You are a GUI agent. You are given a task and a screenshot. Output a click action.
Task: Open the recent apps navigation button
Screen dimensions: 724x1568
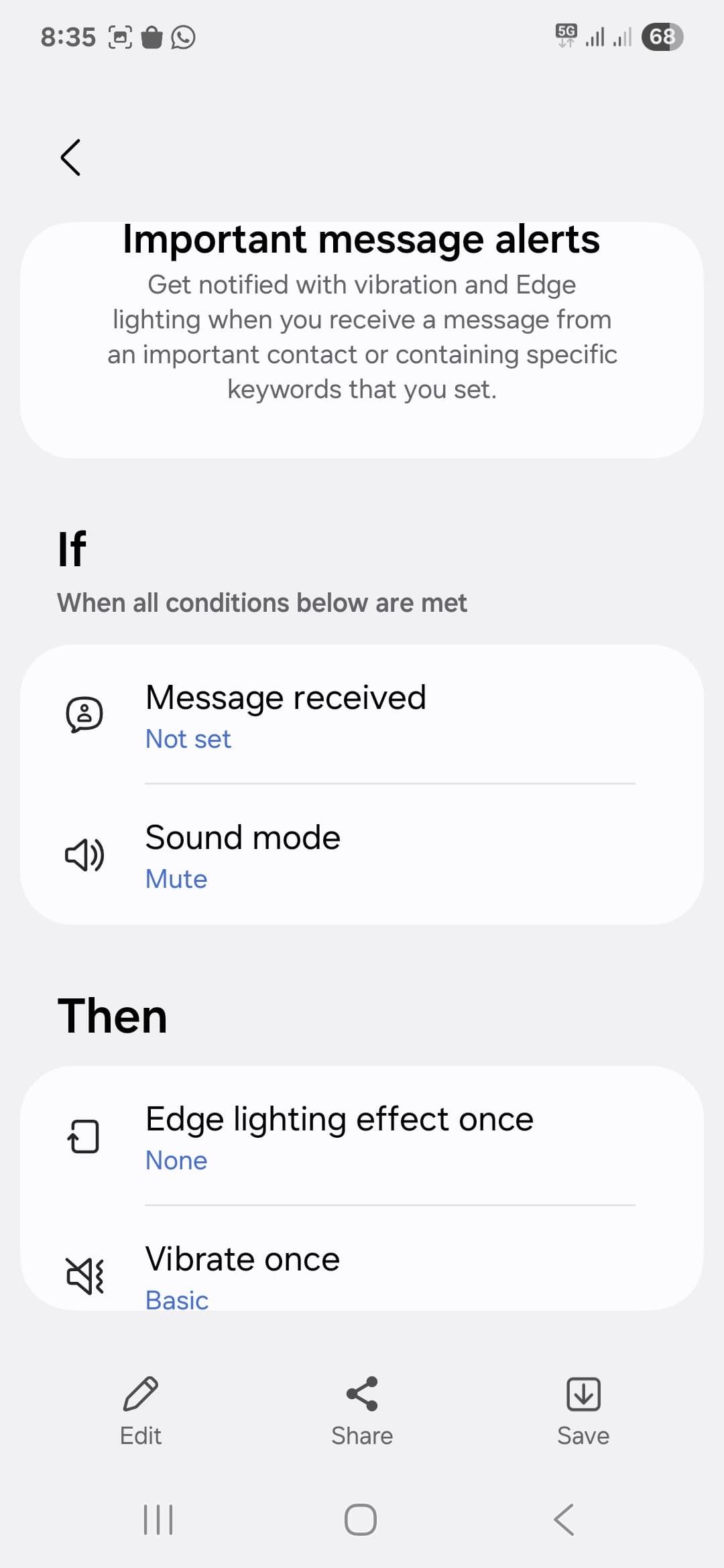(158, 1520)
